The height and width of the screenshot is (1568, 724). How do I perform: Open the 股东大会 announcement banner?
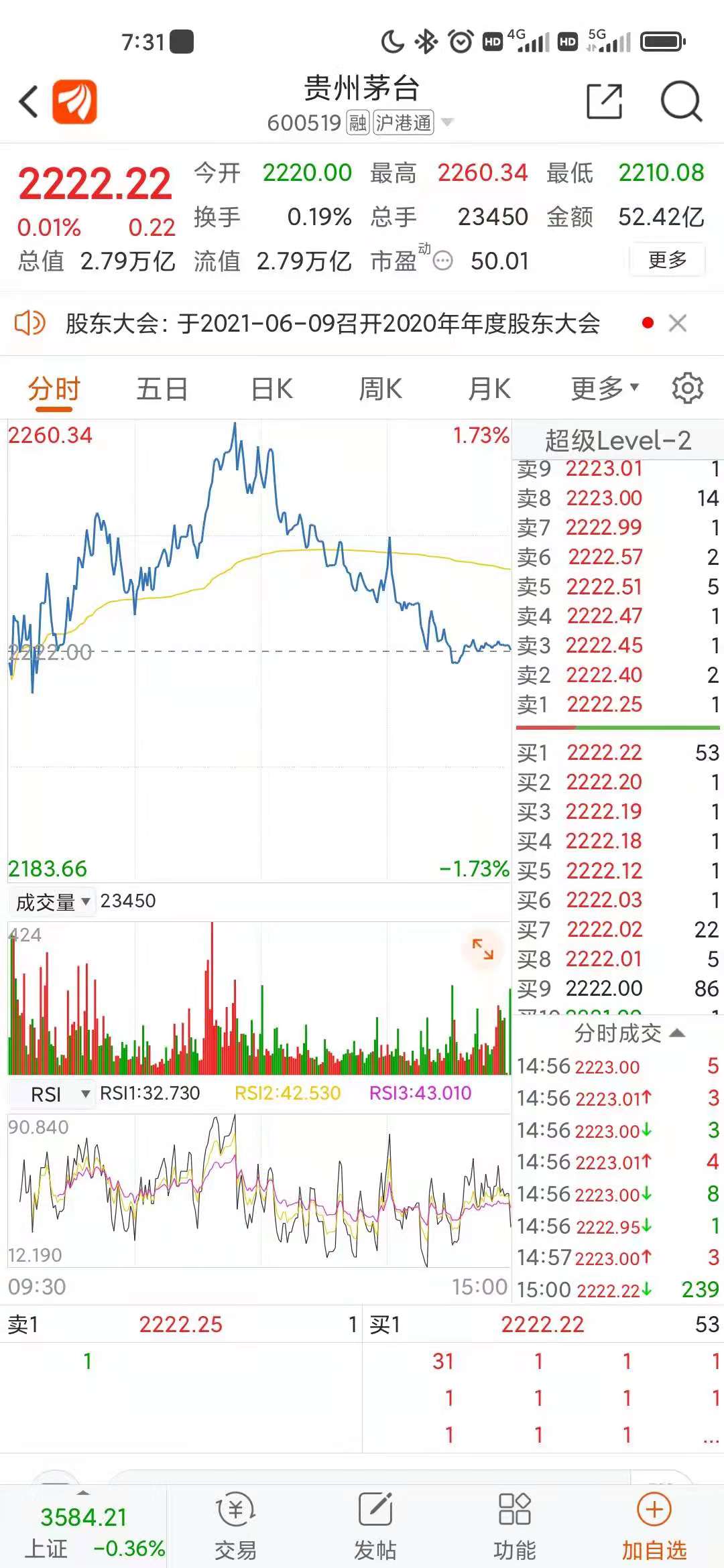click(333, 324)
